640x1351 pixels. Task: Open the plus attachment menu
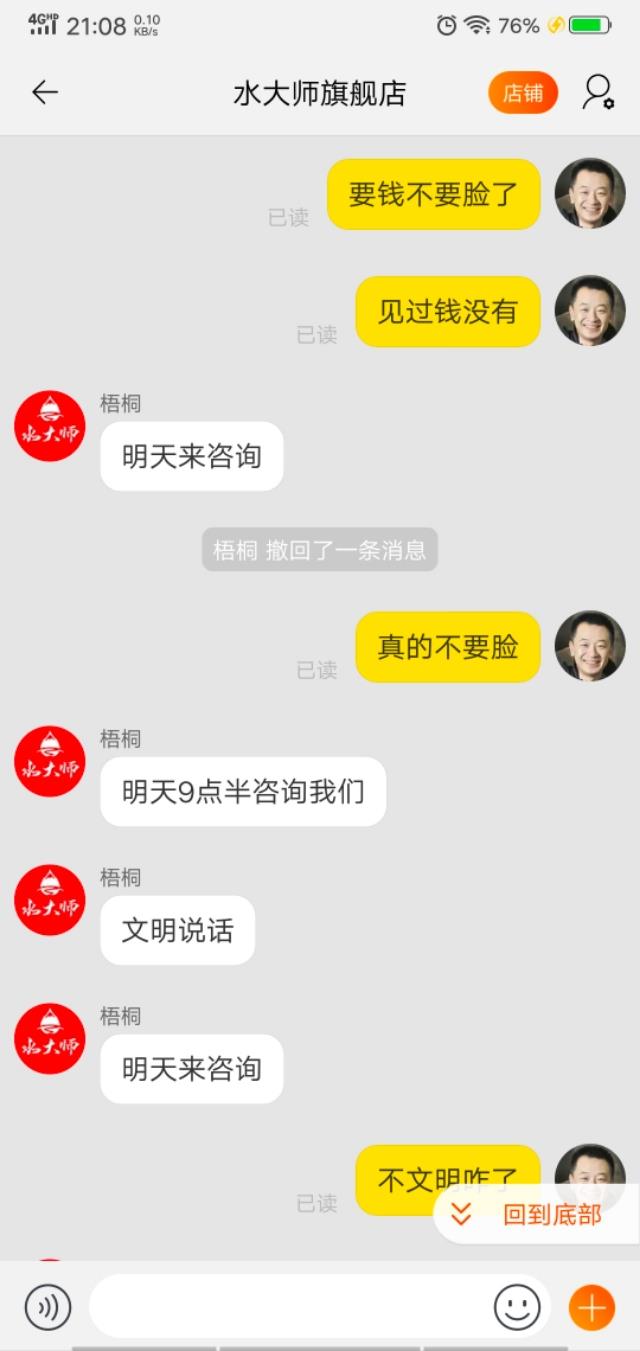(x=591, y=1307)
